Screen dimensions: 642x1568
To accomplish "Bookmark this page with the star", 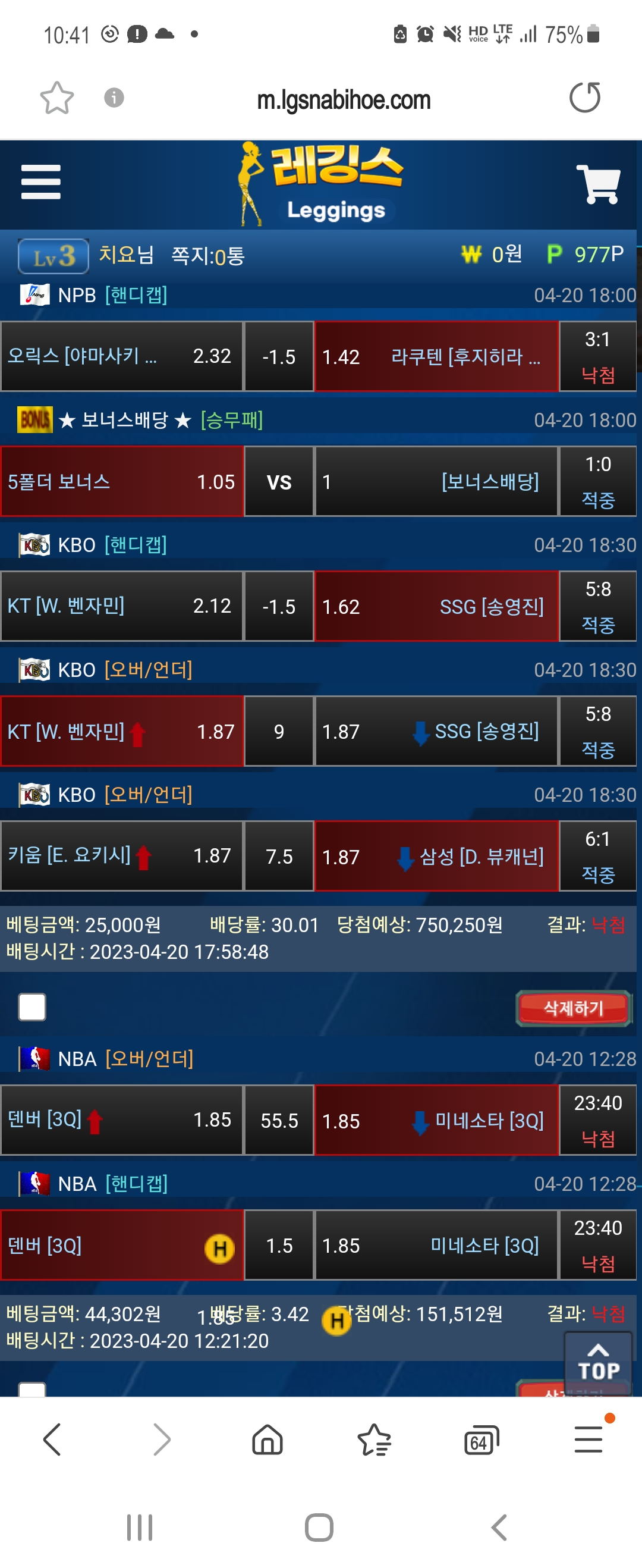I will [x=56, y=98].
